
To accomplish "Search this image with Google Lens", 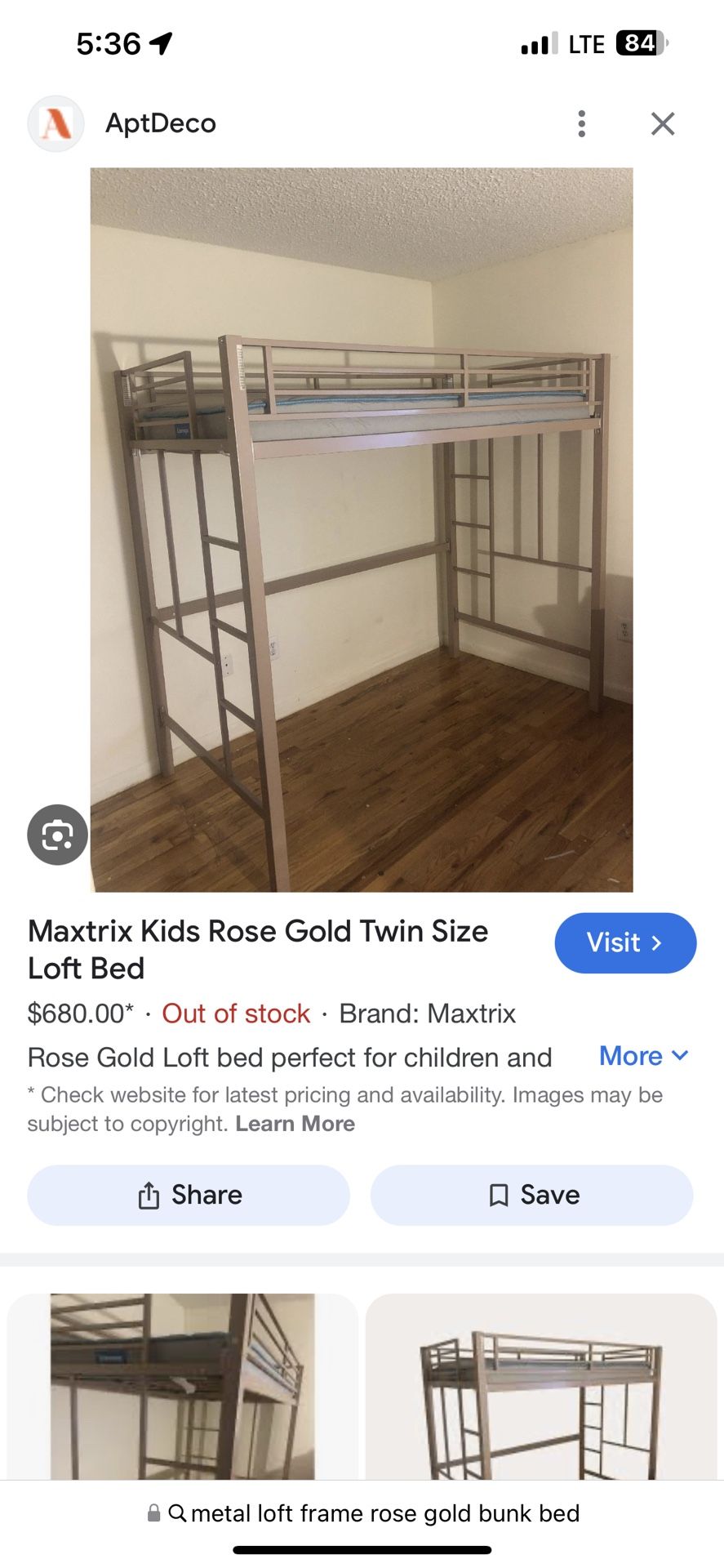I will click(x=57, y=835).
